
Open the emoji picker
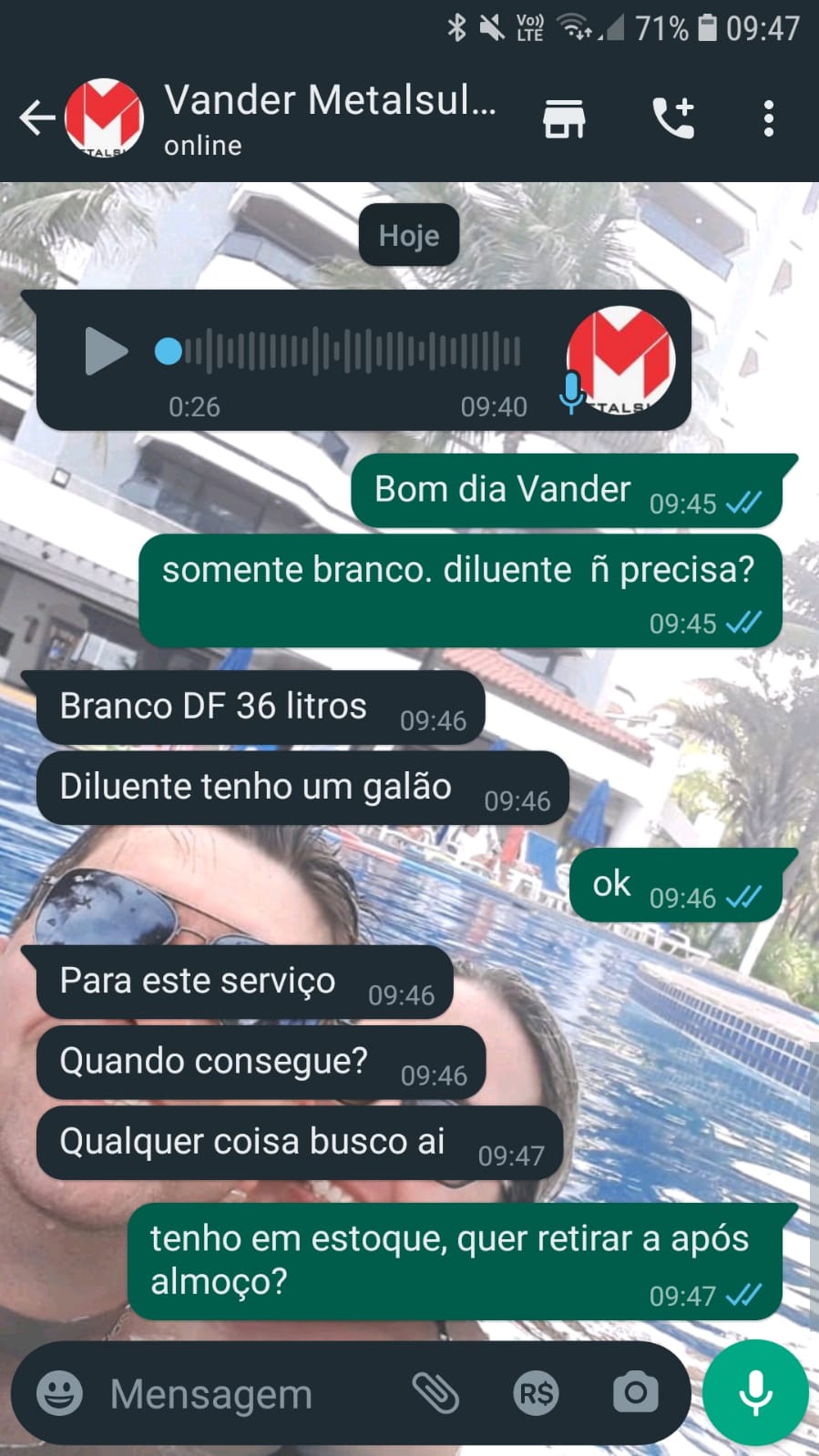[x=59, y=1392]
